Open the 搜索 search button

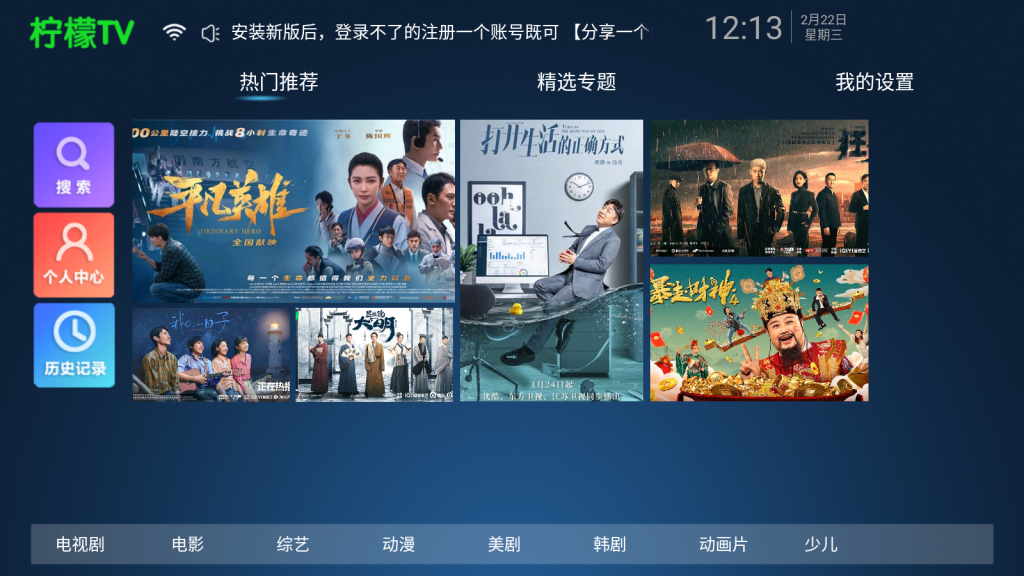(x=74, y=165)
